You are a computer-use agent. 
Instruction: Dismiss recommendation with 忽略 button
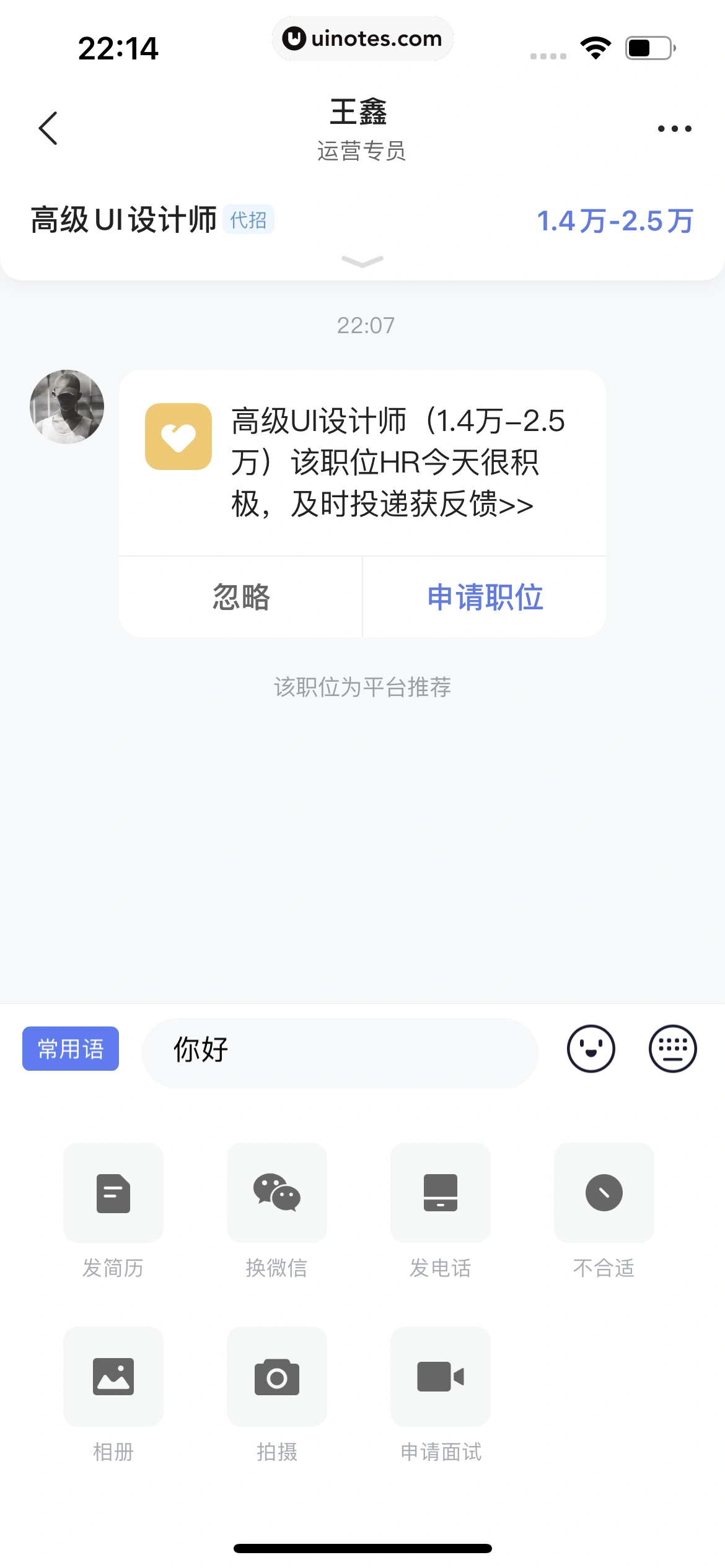click(241, 596)
